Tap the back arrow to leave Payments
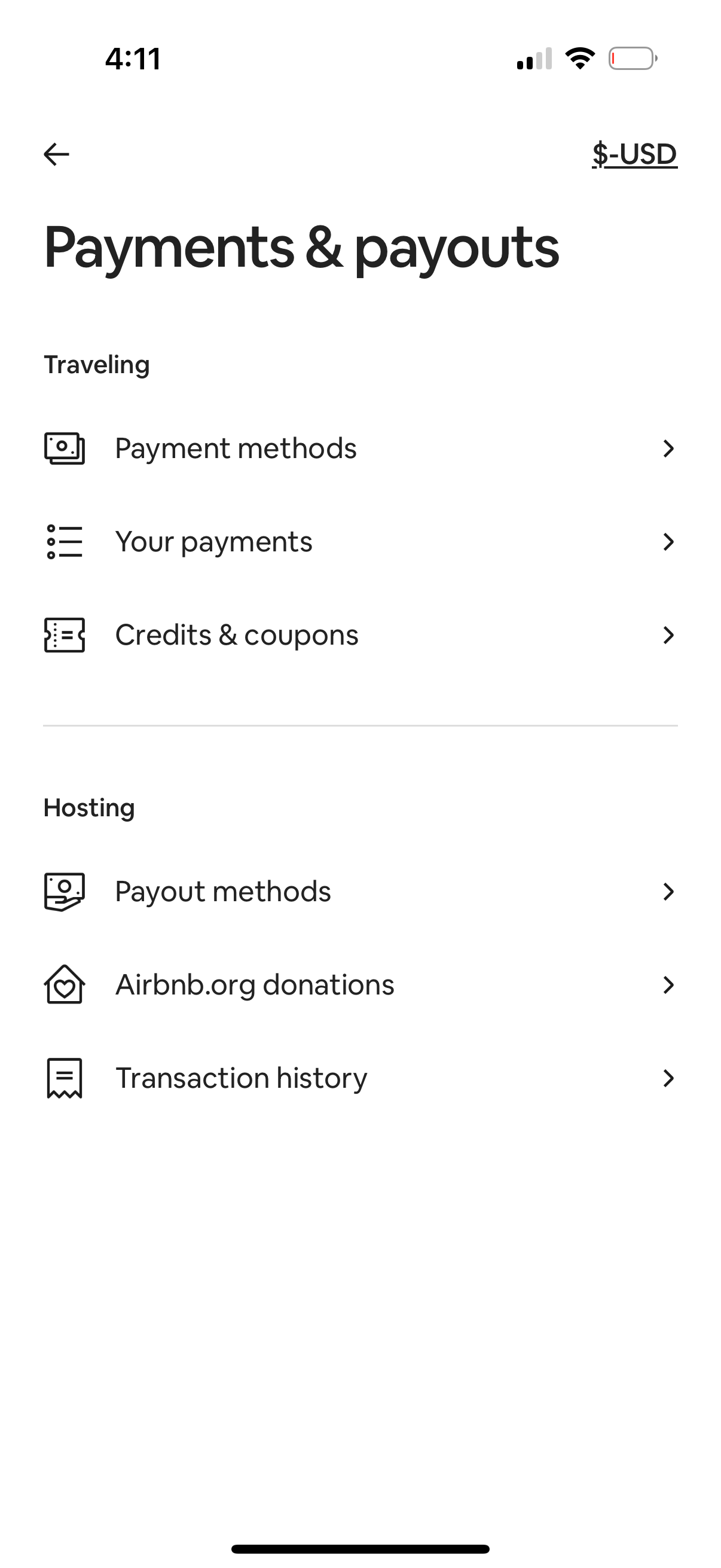 (56, 153)
